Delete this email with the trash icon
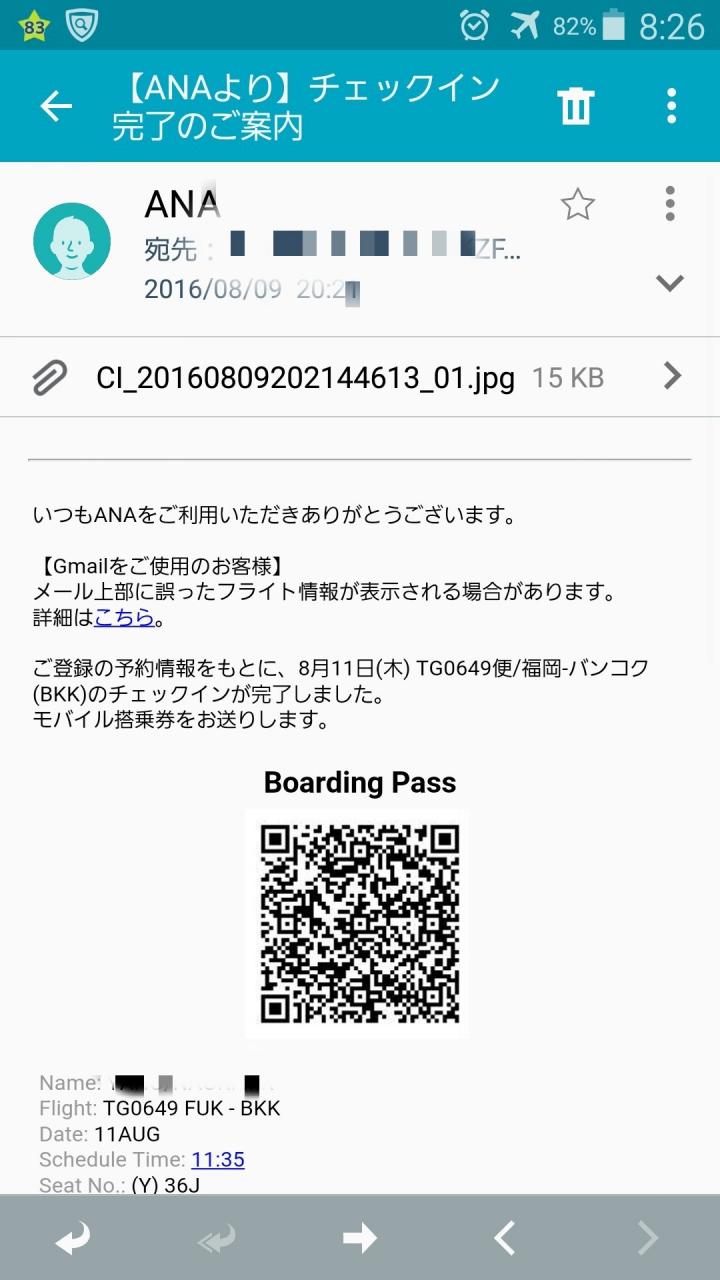This screenshot has height=1280, width=720. (x=576, y=106)
